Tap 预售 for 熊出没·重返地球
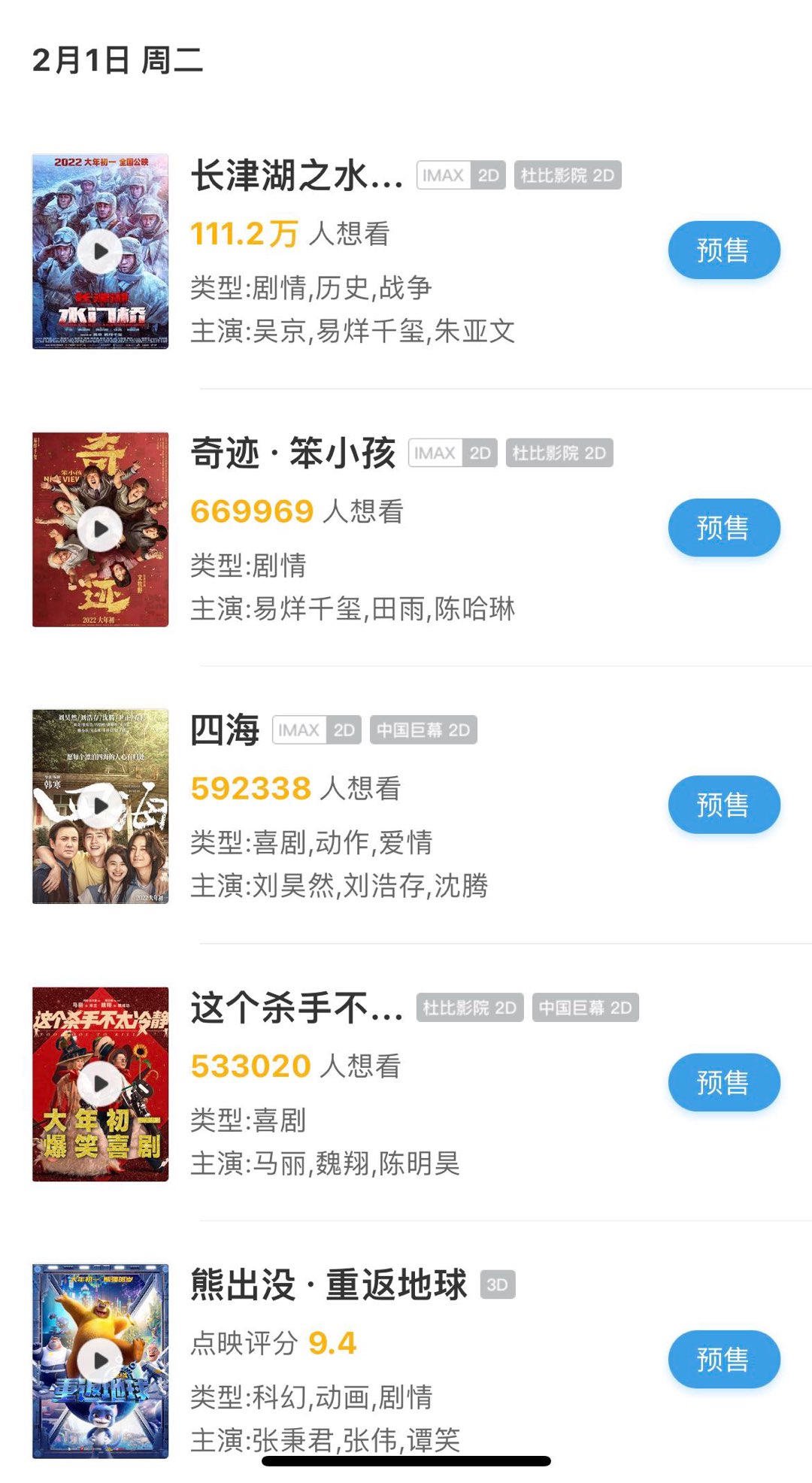 (x=723, y=1360)
